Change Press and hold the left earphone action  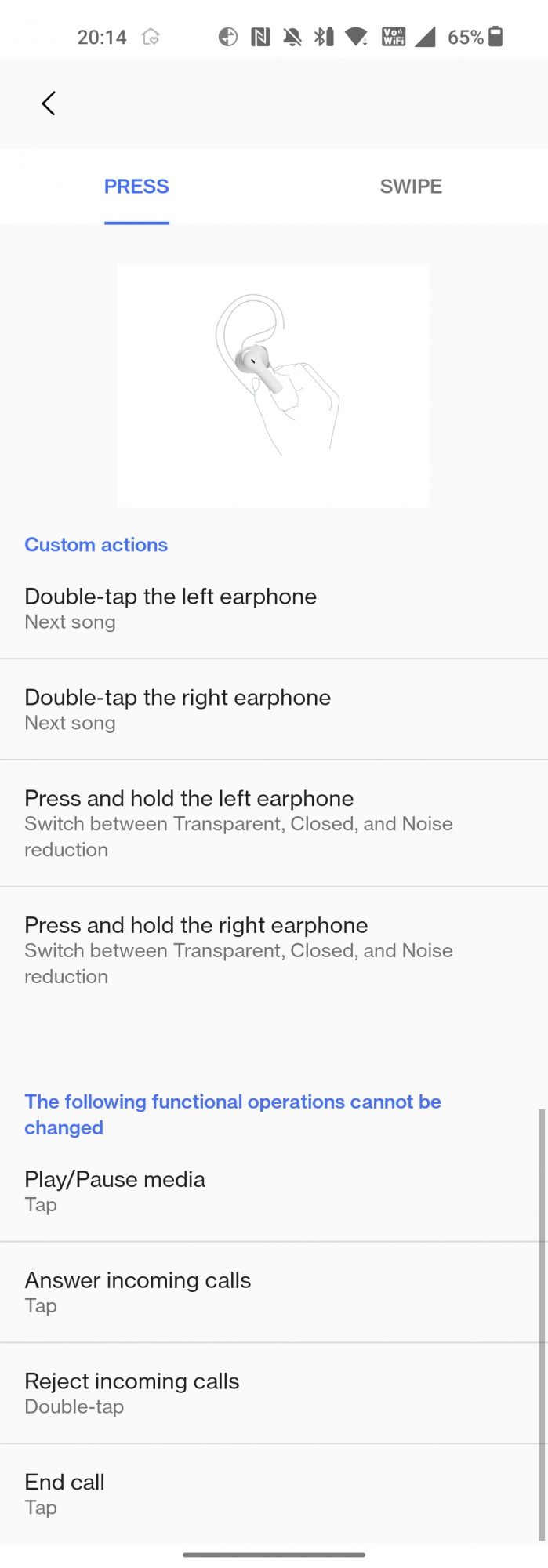274,822
